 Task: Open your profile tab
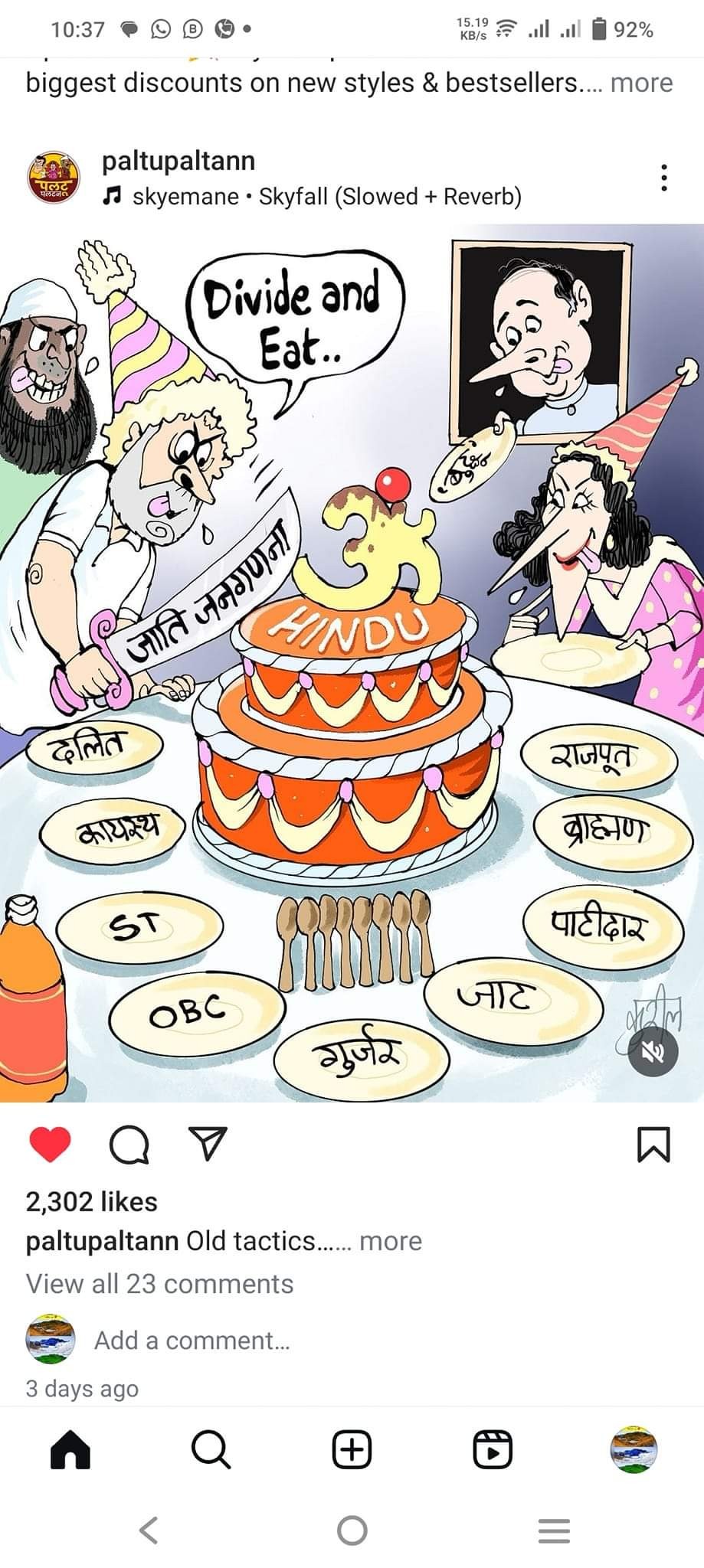tap(634, 1449)
